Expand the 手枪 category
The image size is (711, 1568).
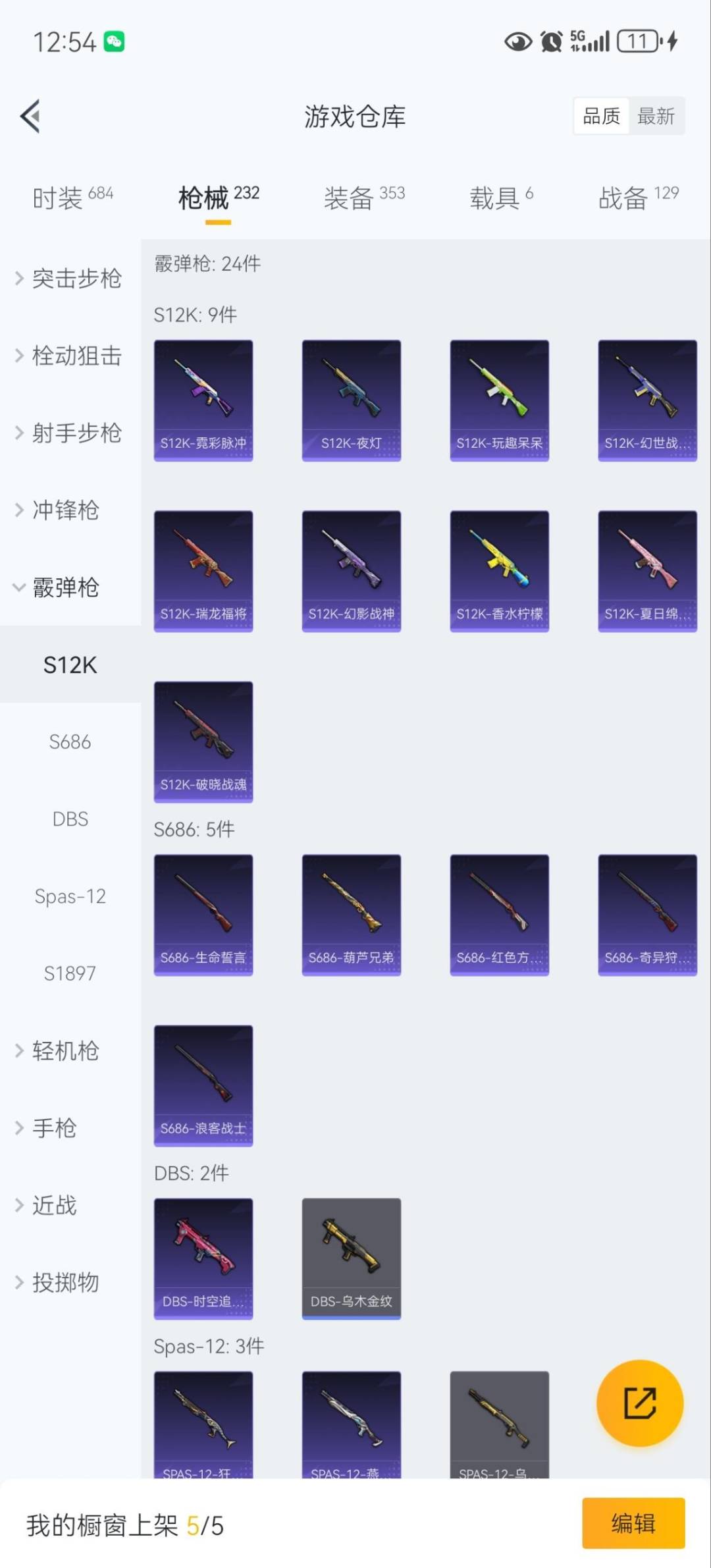55,1127
